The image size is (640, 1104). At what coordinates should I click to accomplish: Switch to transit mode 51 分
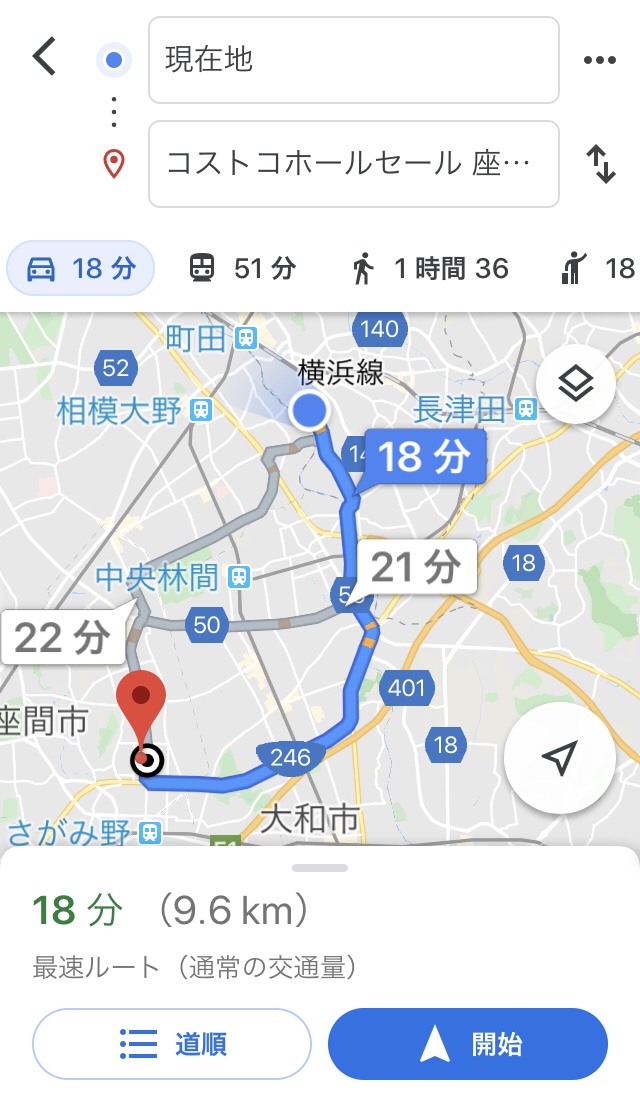243,268
